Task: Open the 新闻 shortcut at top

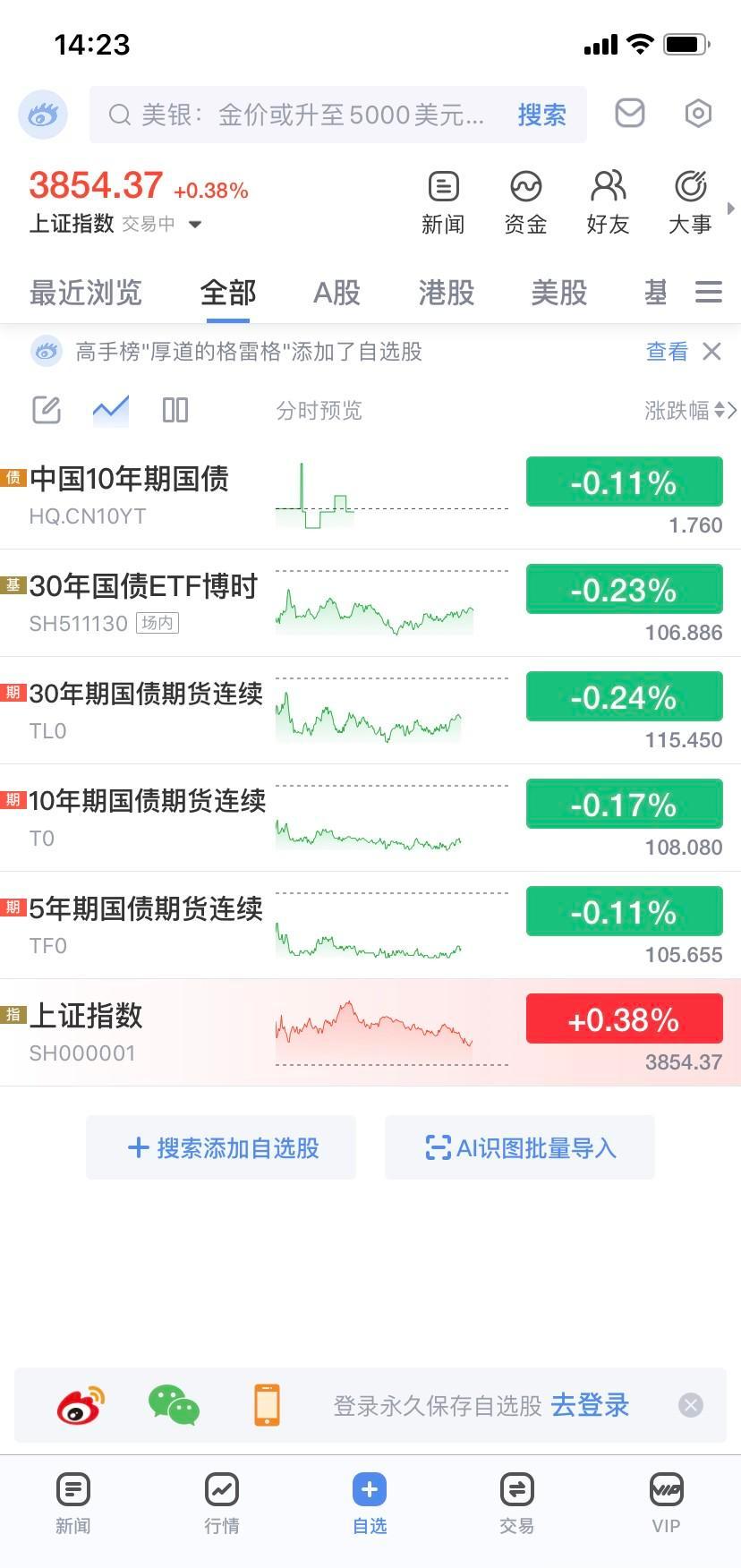Action: [x=443, y=203]
